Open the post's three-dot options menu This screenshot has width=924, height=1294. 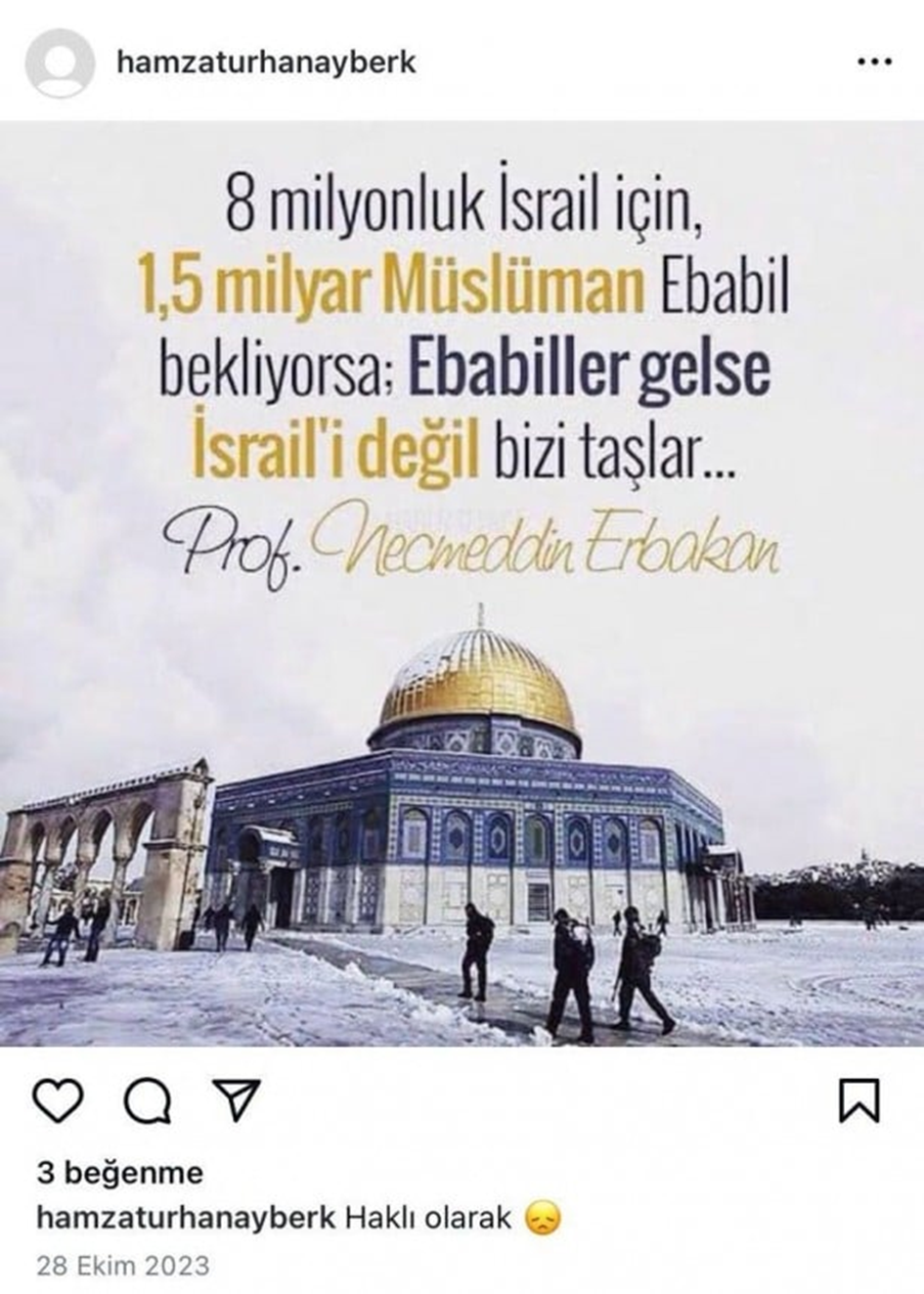click(873, 63)
